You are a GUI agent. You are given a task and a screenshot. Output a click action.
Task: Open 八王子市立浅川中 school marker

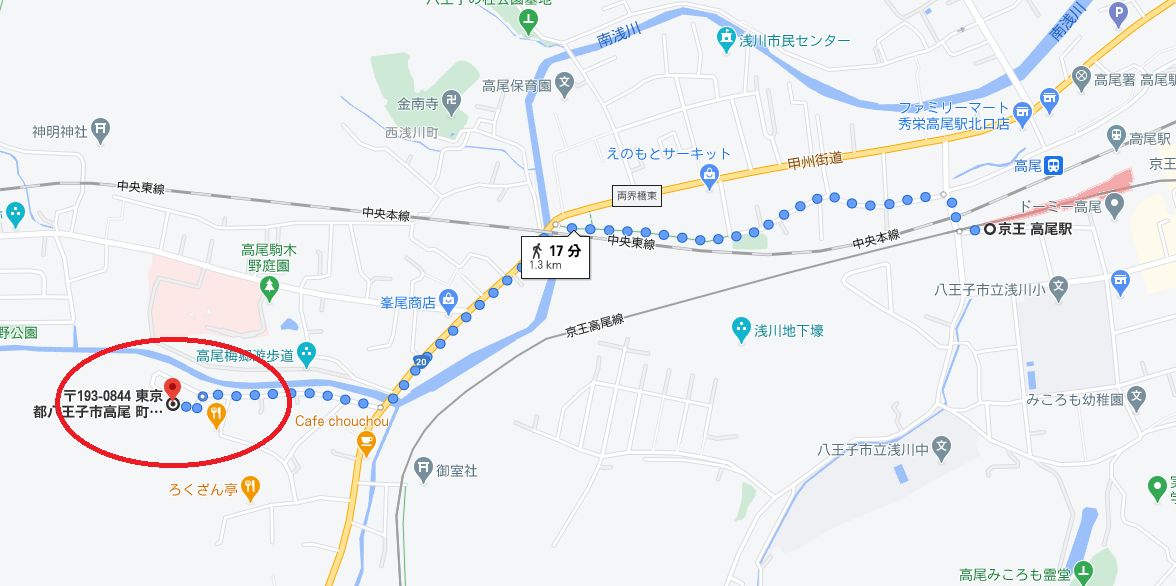tap(940, 451)
